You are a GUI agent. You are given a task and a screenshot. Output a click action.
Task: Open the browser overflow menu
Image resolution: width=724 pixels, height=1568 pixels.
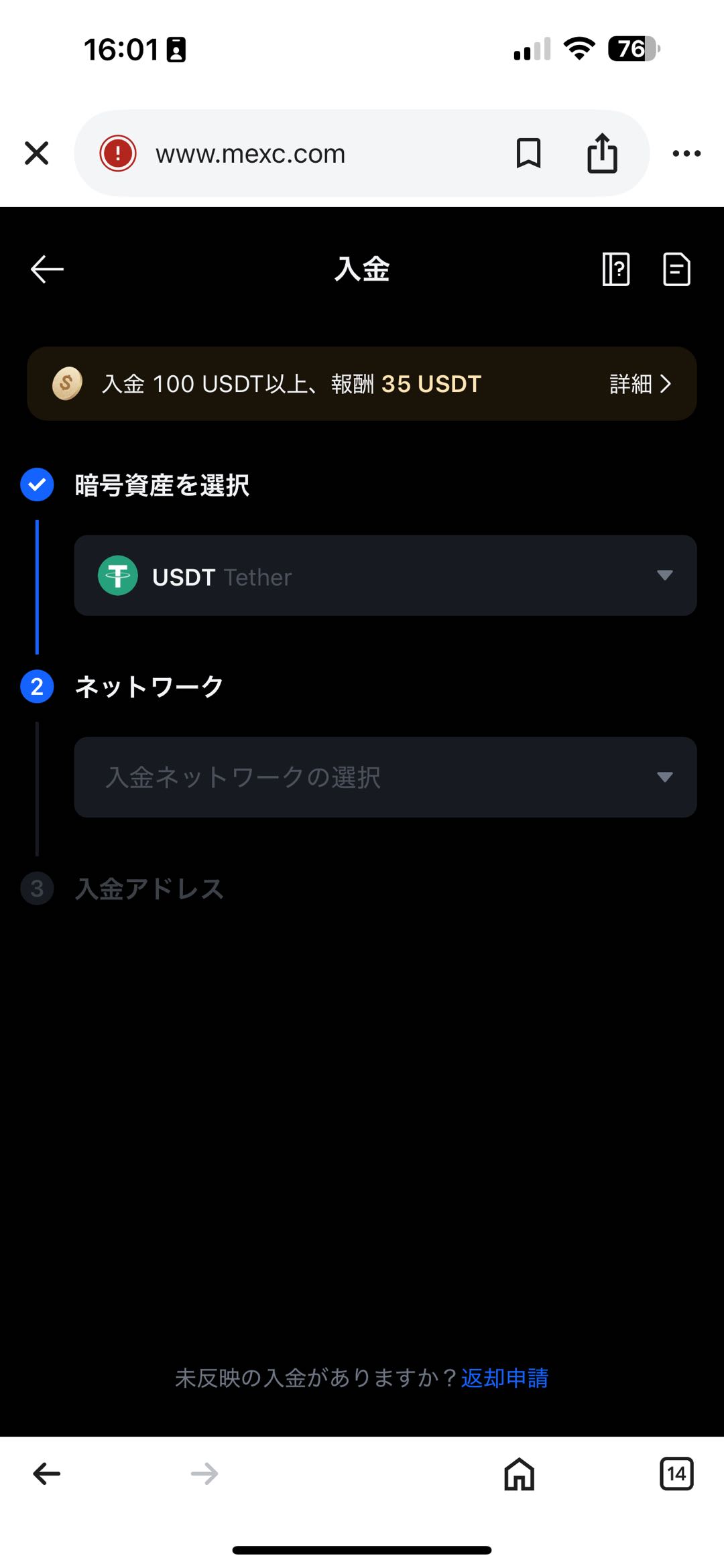(686, 153)
